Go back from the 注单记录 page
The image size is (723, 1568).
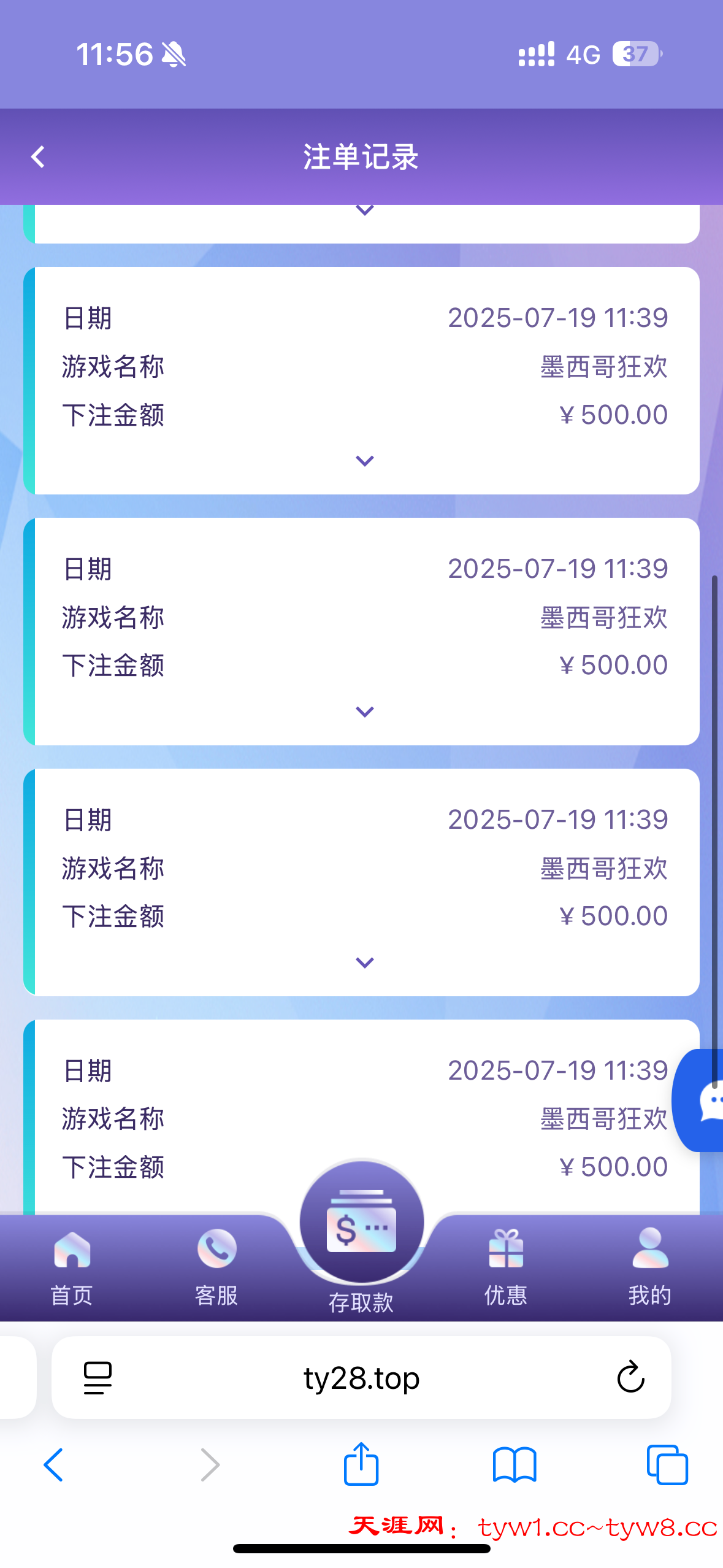(38, 157)
